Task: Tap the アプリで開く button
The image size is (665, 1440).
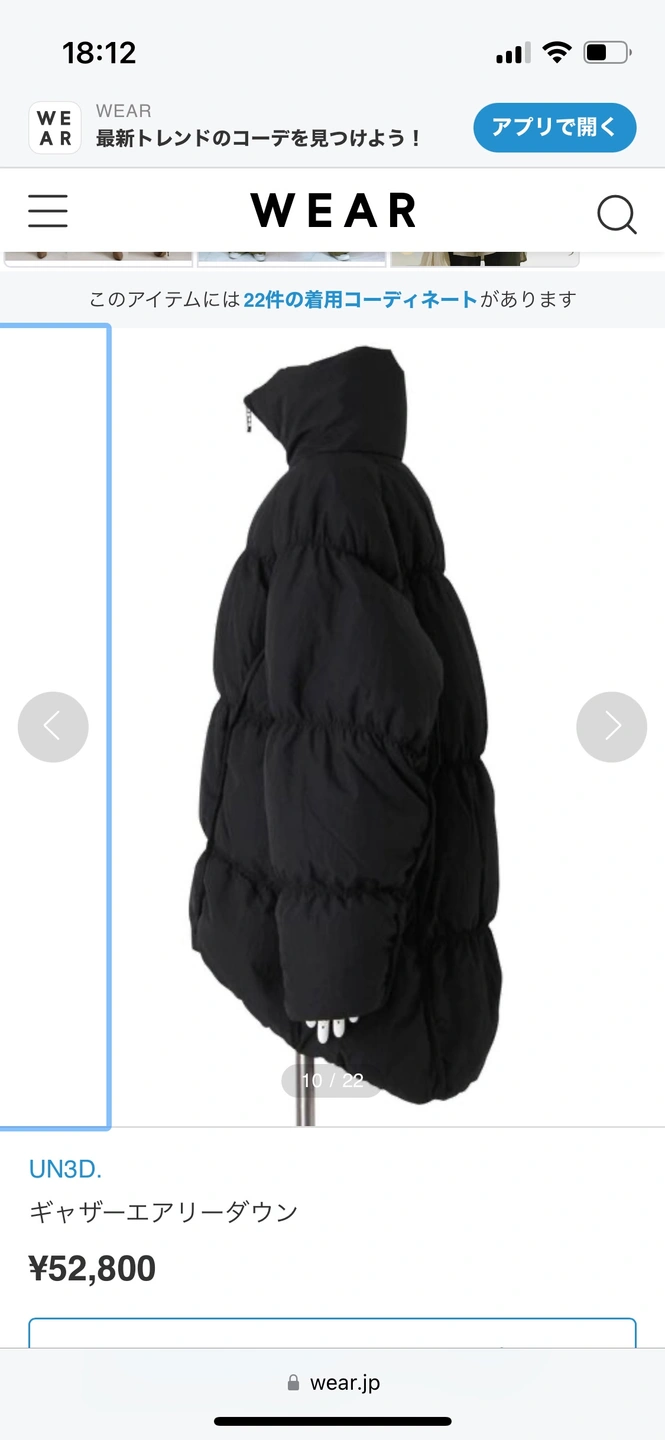Action: coord(554,127)
